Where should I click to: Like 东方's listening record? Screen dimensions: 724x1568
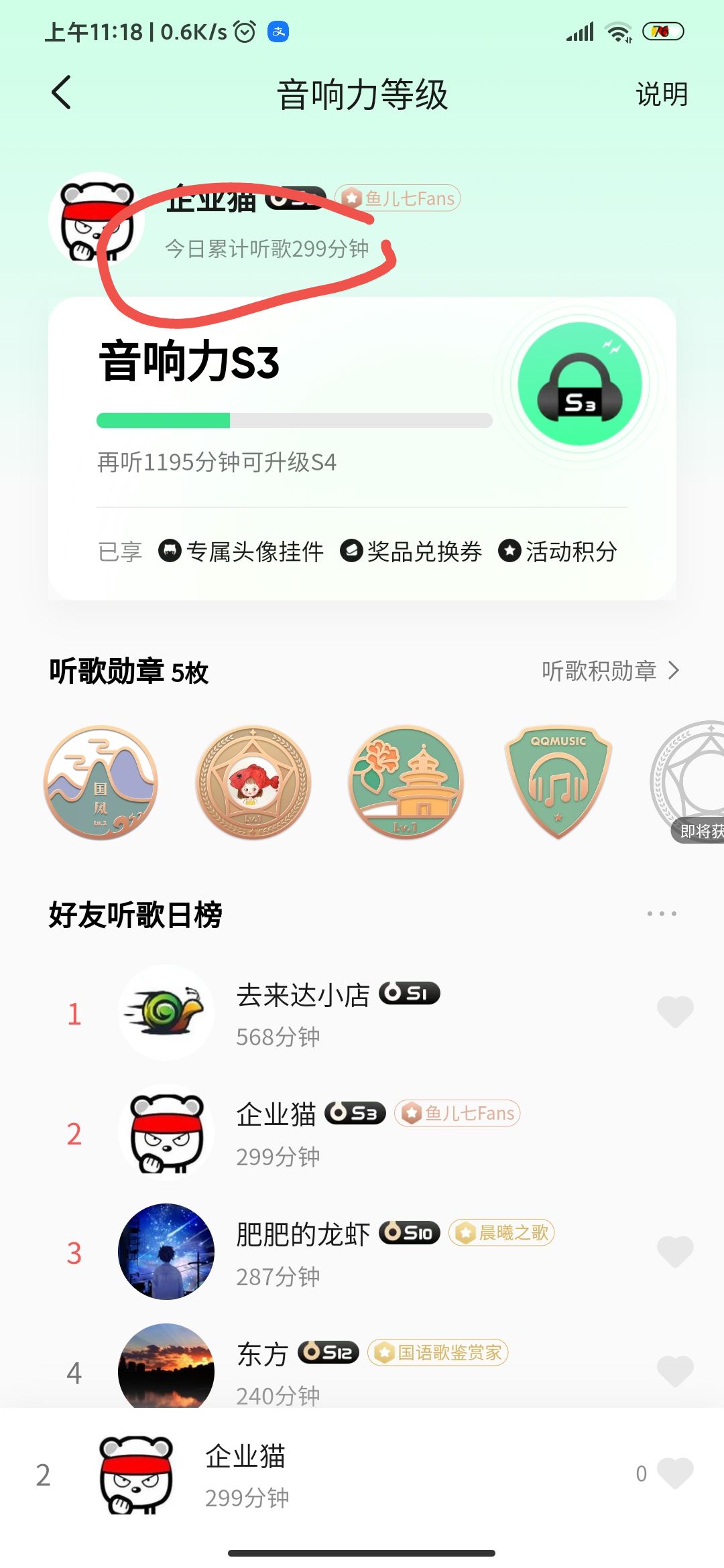pos(674,1371)
